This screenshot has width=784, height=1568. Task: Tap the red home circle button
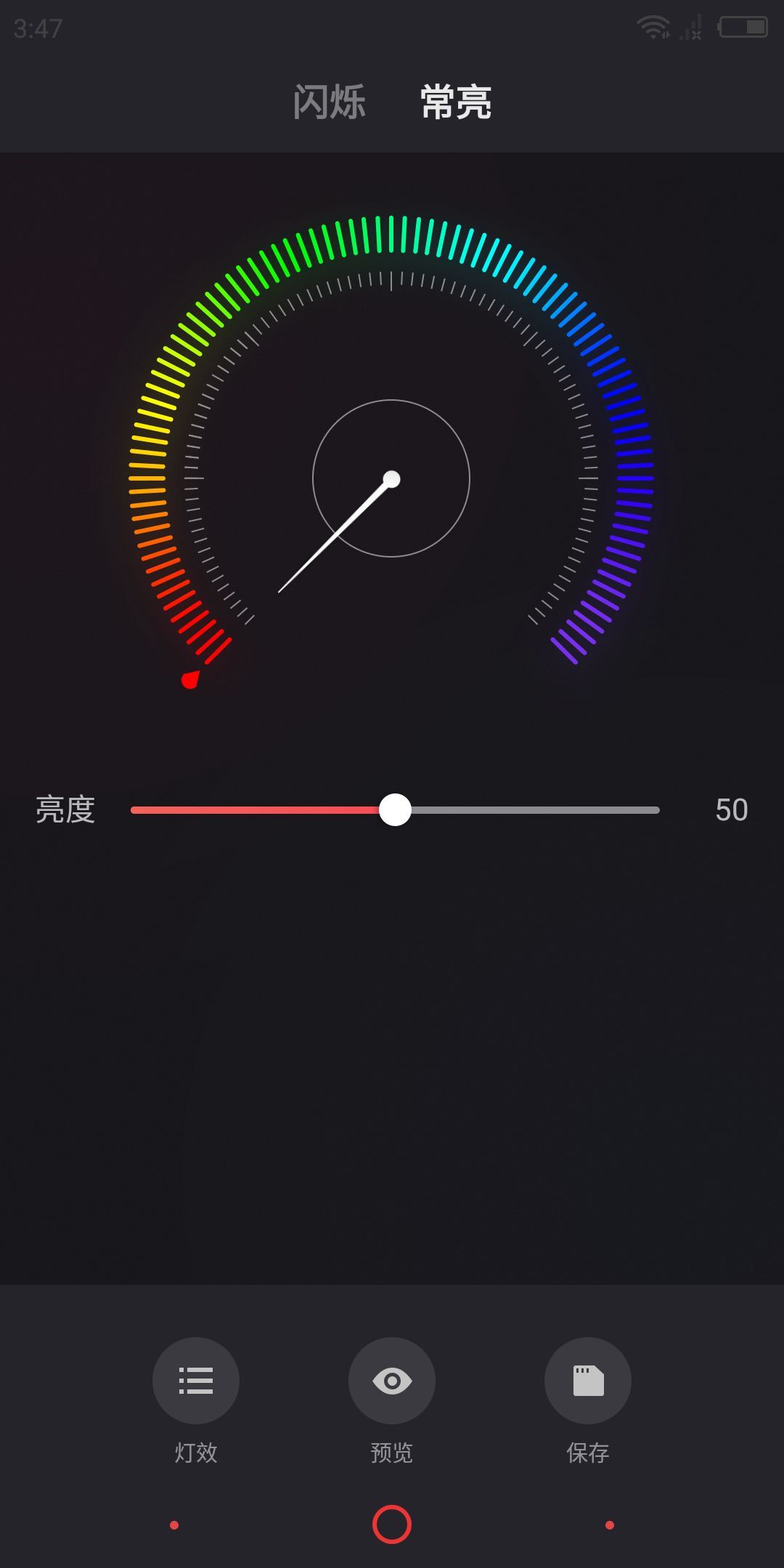(x=392, y=1524)
